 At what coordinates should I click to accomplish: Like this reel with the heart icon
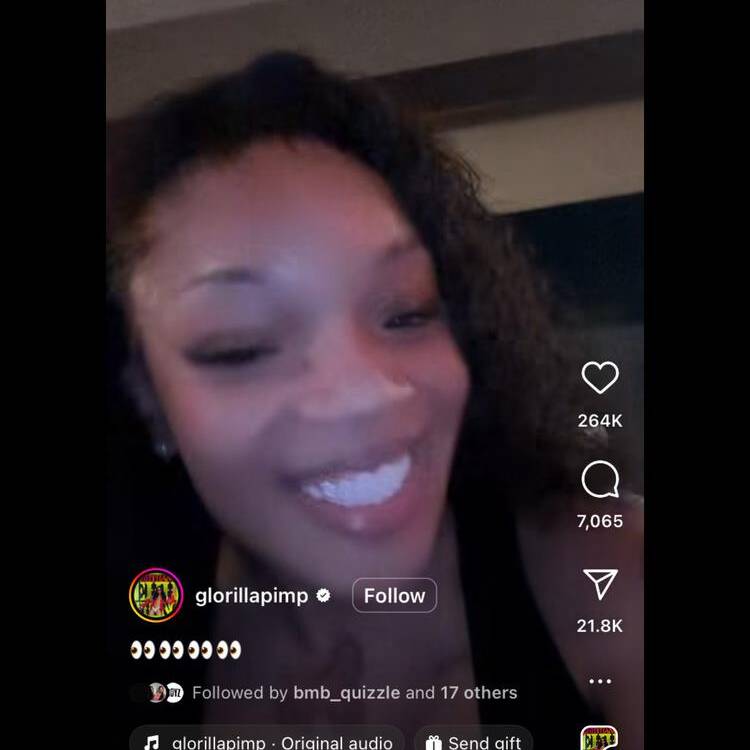(600, 378)
